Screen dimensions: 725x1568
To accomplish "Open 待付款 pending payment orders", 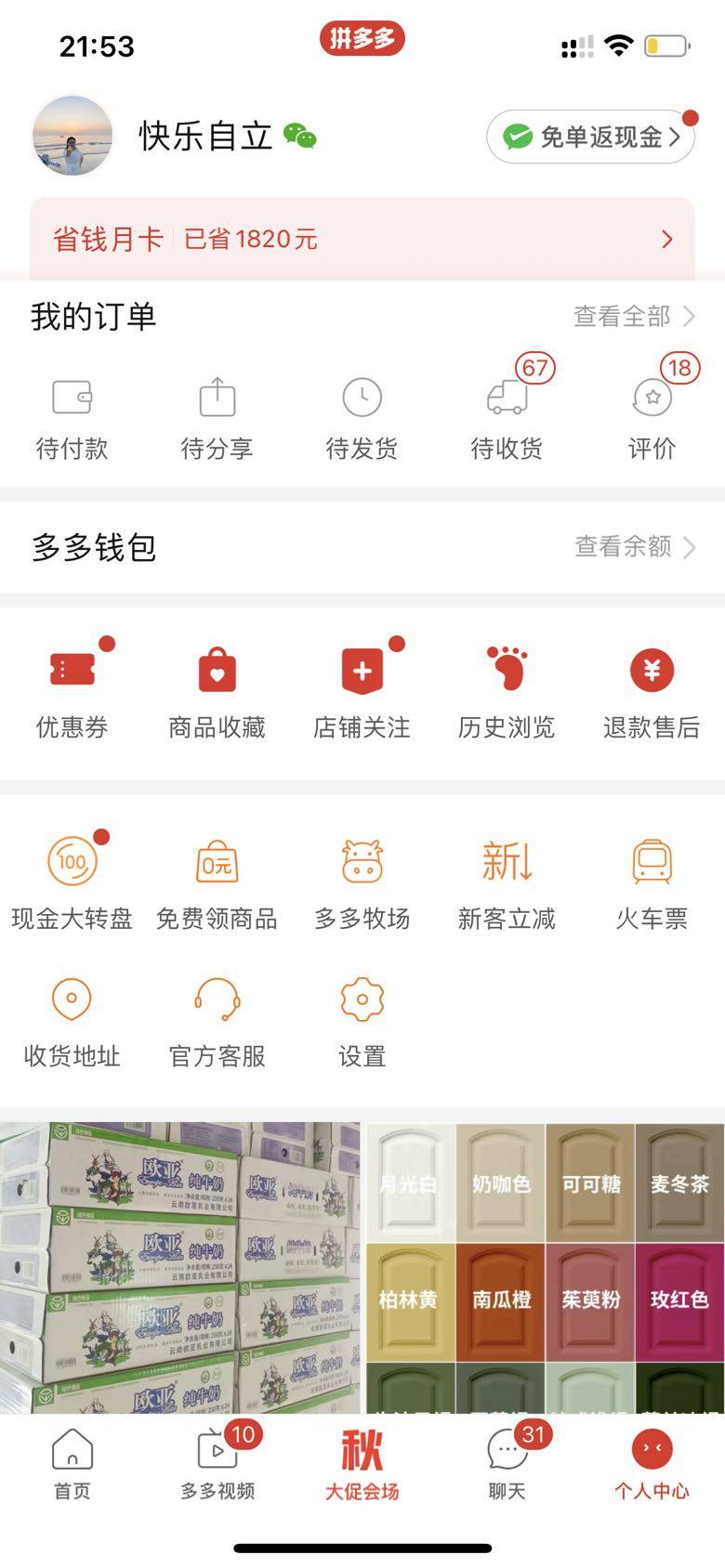I will 72,418.
